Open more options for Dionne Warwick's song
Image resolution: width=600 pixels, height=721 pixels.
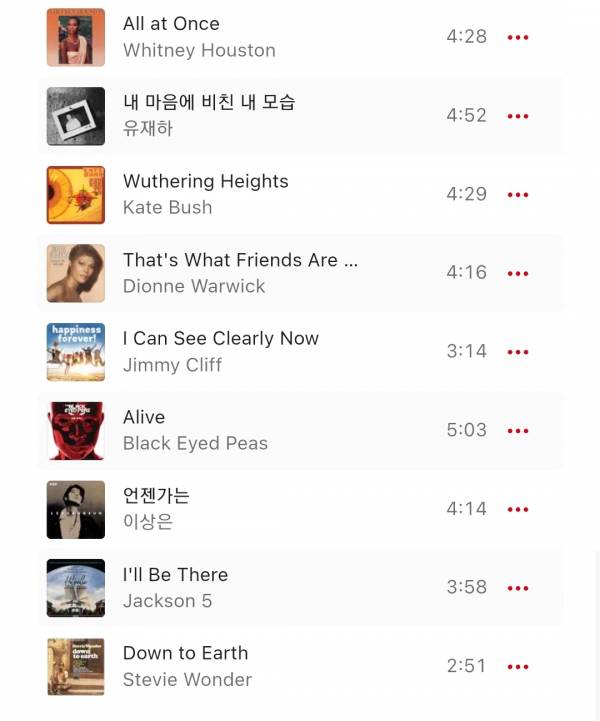coord(517,273)
